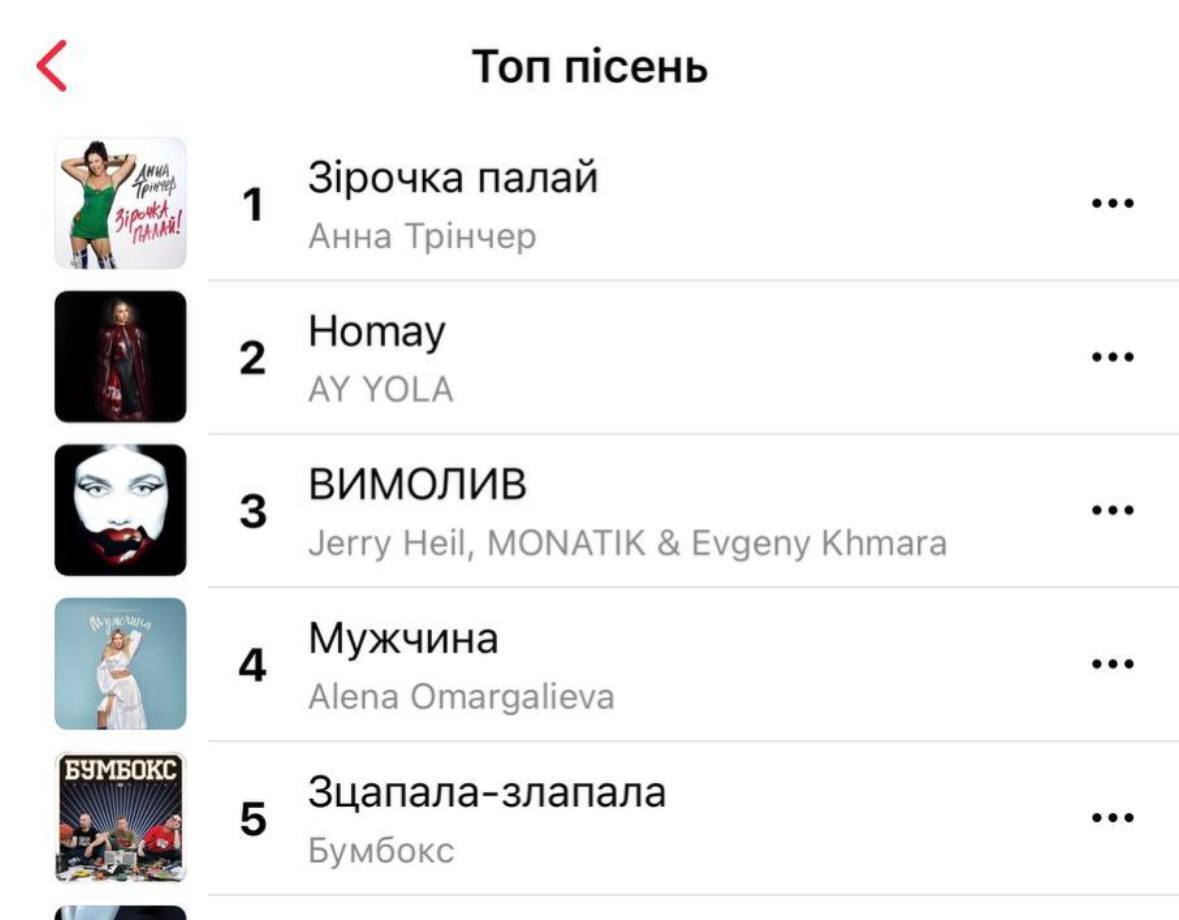Play Homay by AY YOLA
The image size is (1179, 920).
pos(376,332)
